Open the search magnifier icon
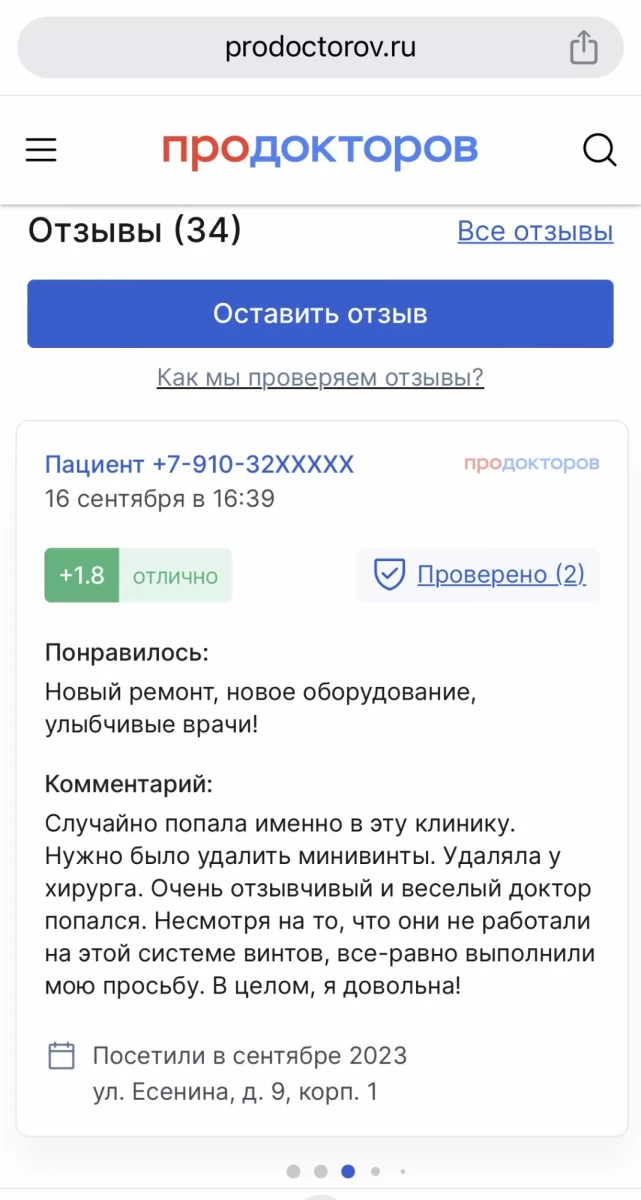The image size is (641, 1200). (x=599, y=150)
